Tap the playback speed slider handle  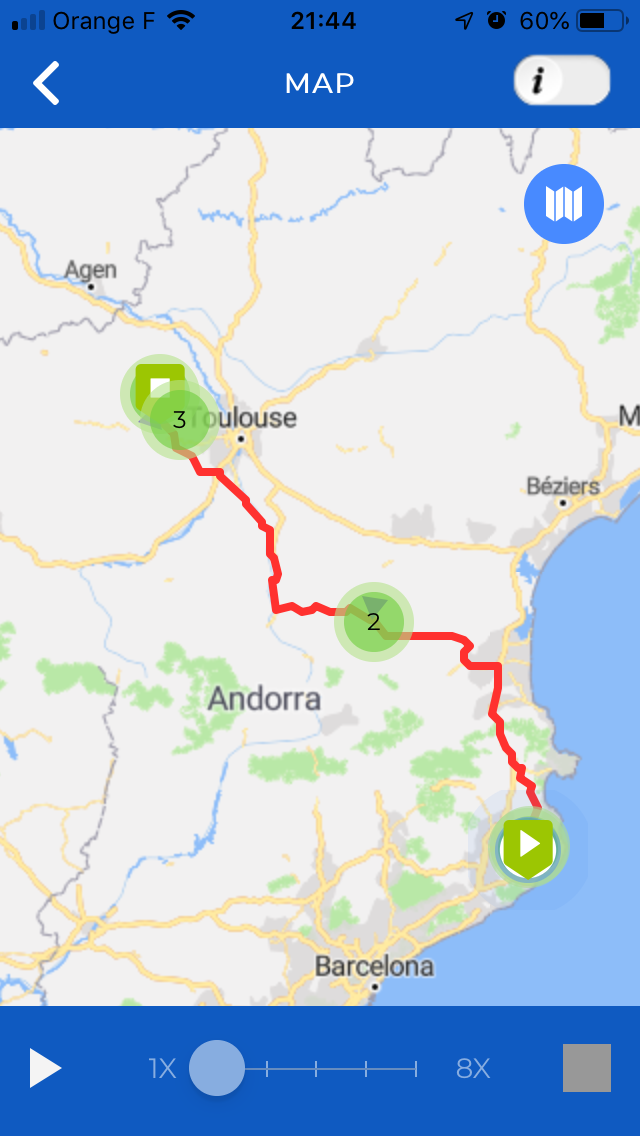click(x=217, y=1068)
